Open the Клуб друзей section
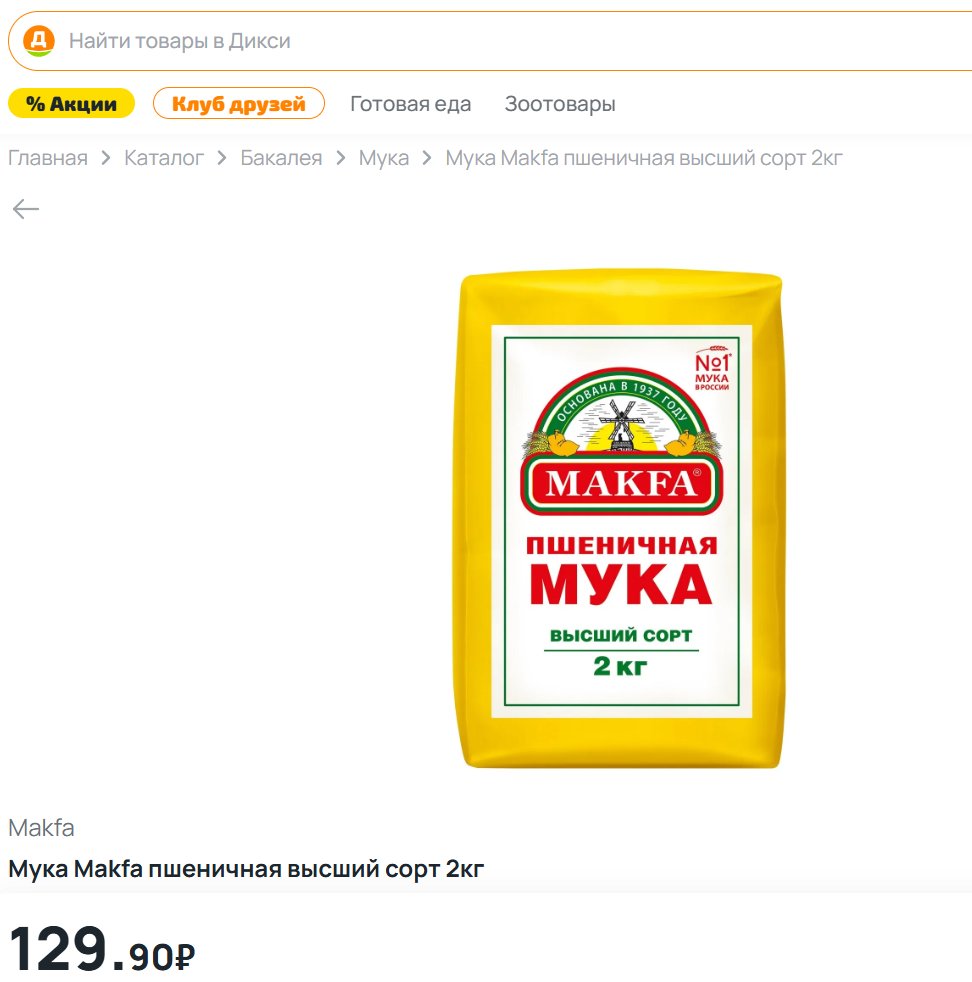 point(238,104)
